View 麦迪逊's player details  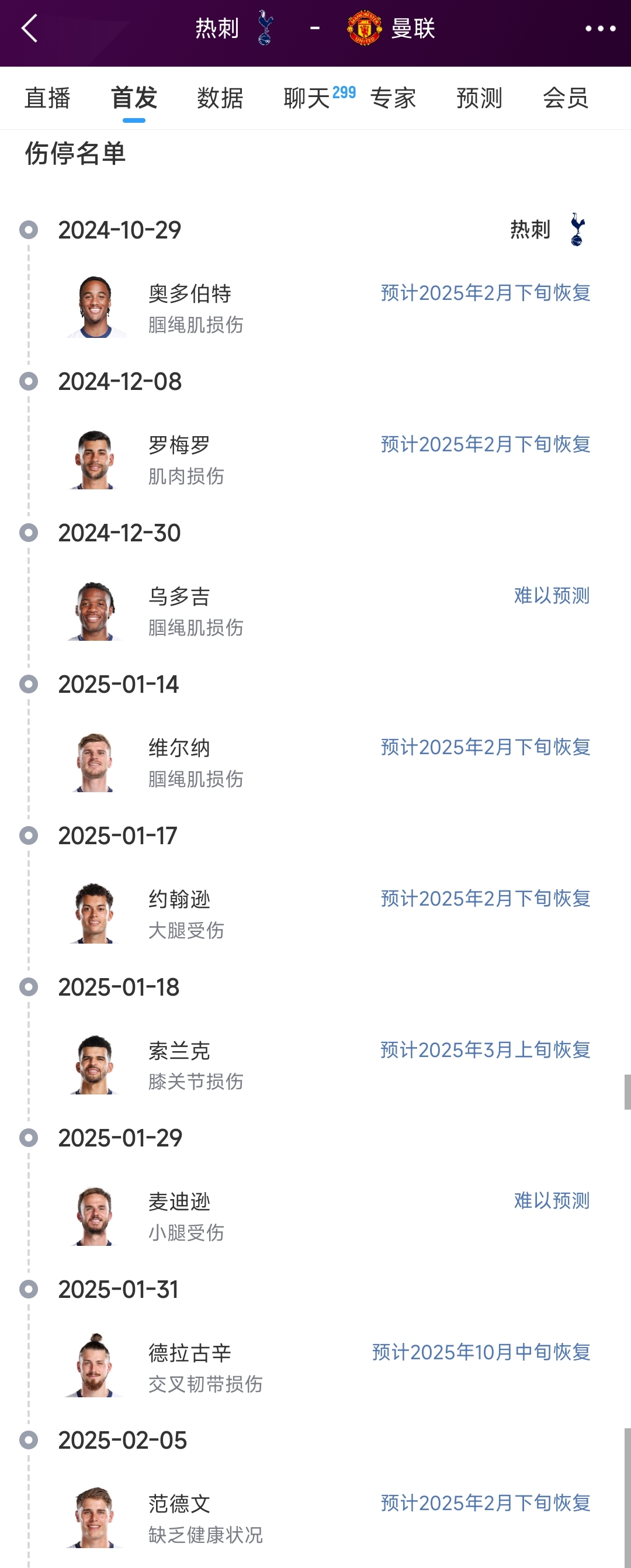[x=179, y=1215]
